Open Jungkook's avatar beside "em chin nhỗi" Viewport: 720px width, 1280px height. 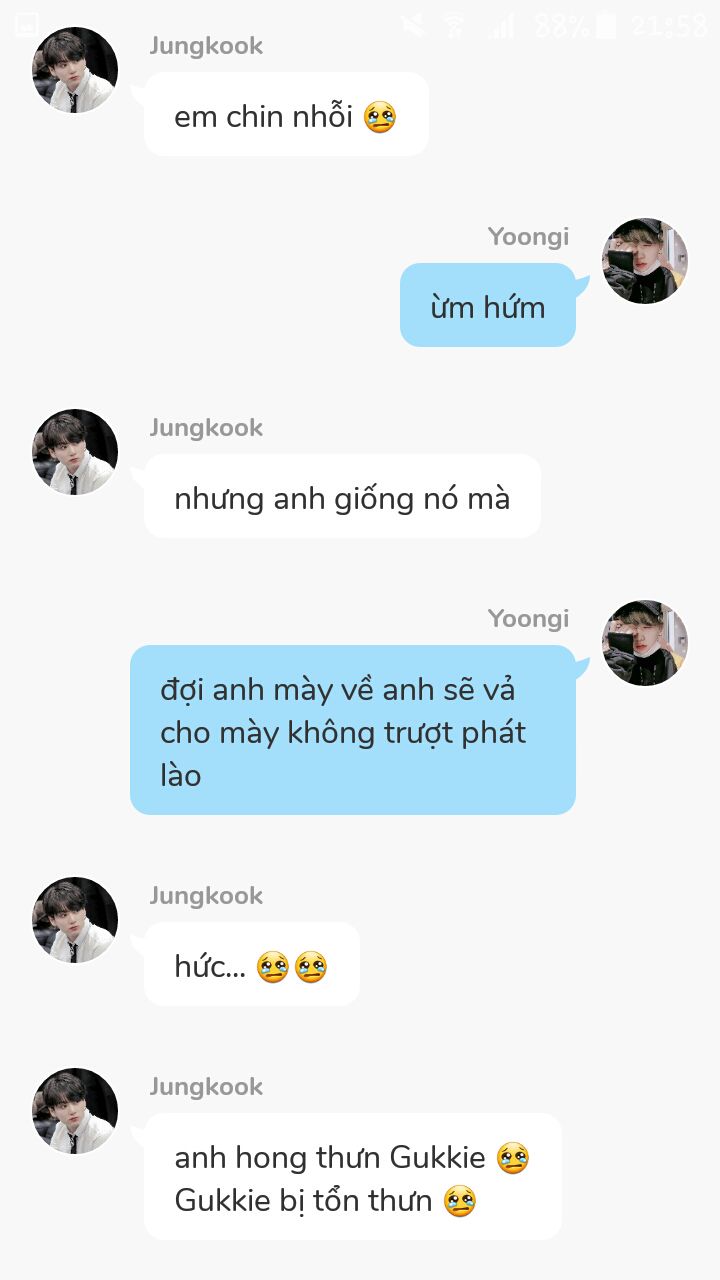pos(75,70)
